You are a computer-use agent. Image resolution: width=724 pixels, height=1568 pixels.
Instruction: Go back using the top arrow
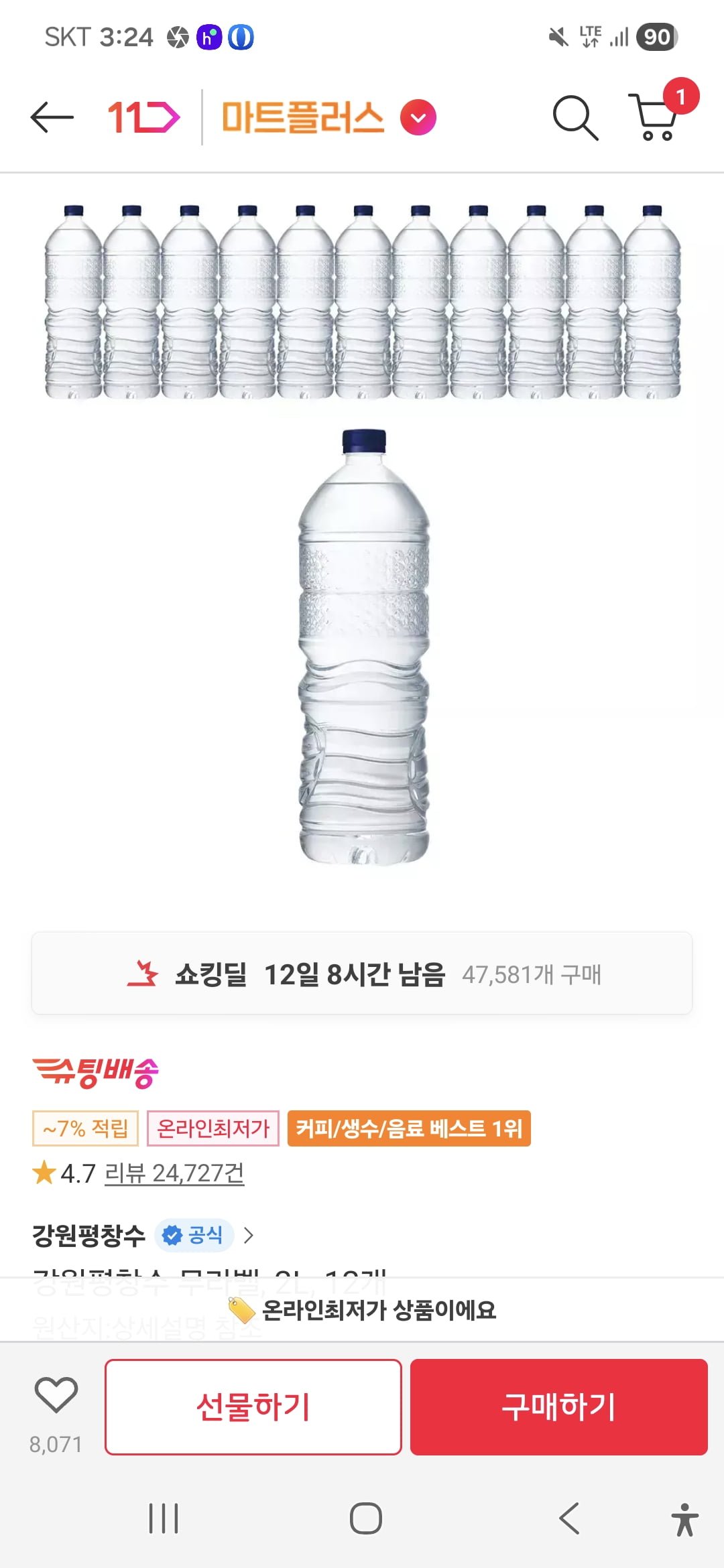(x=52, y=117)
